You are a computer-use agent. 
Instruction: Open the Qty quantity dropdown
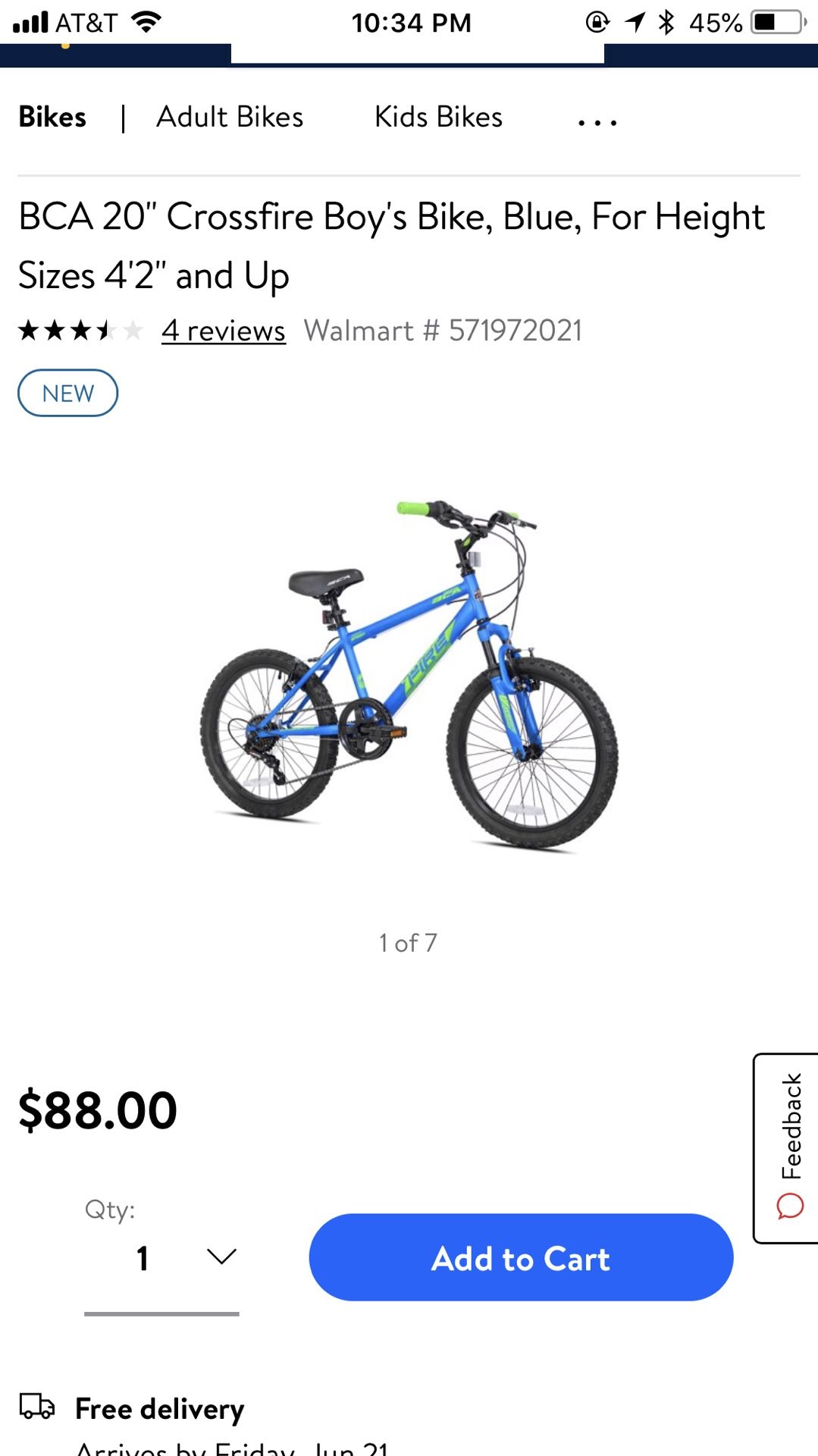click(161, 1258)
